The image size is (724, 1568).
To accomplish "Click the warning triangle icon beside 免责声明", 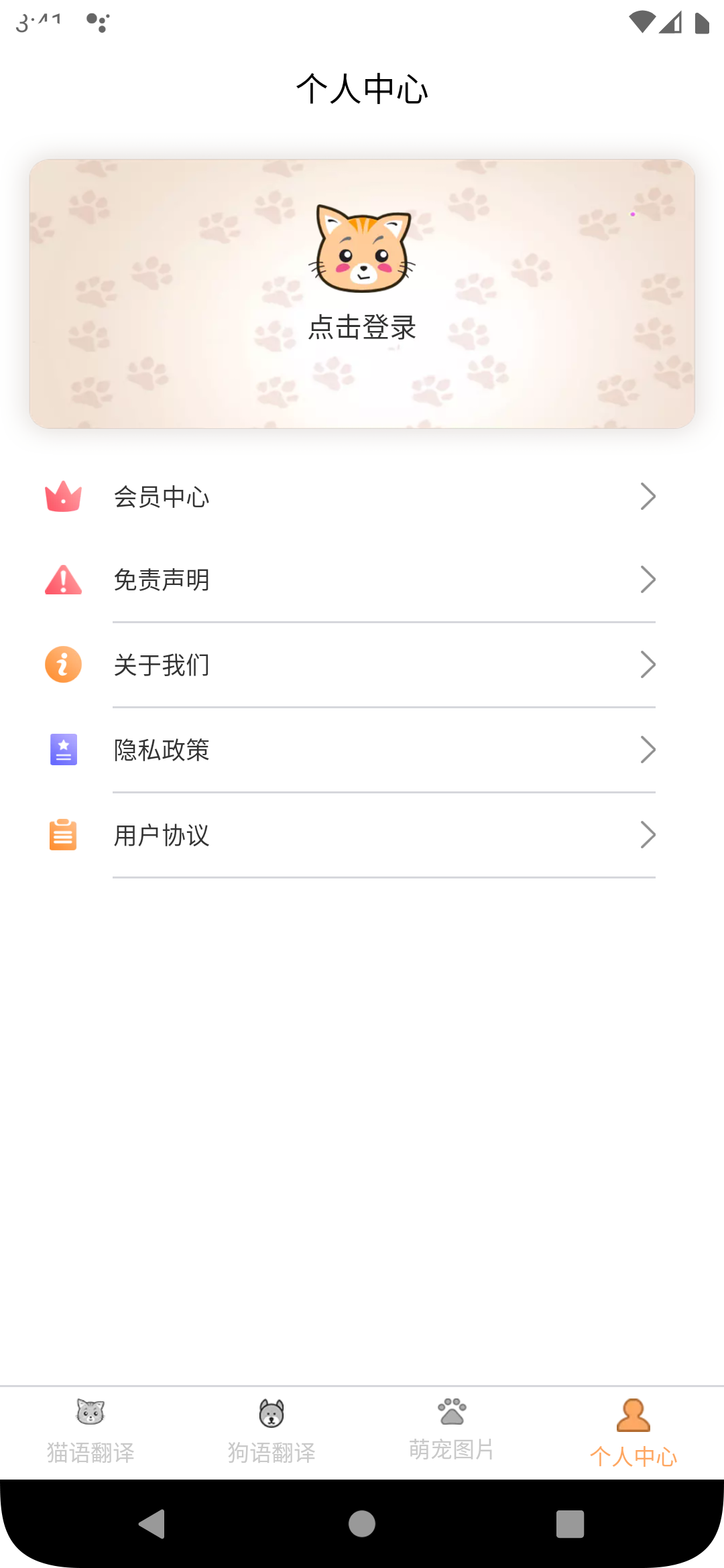I will click(x=63, y=581).
